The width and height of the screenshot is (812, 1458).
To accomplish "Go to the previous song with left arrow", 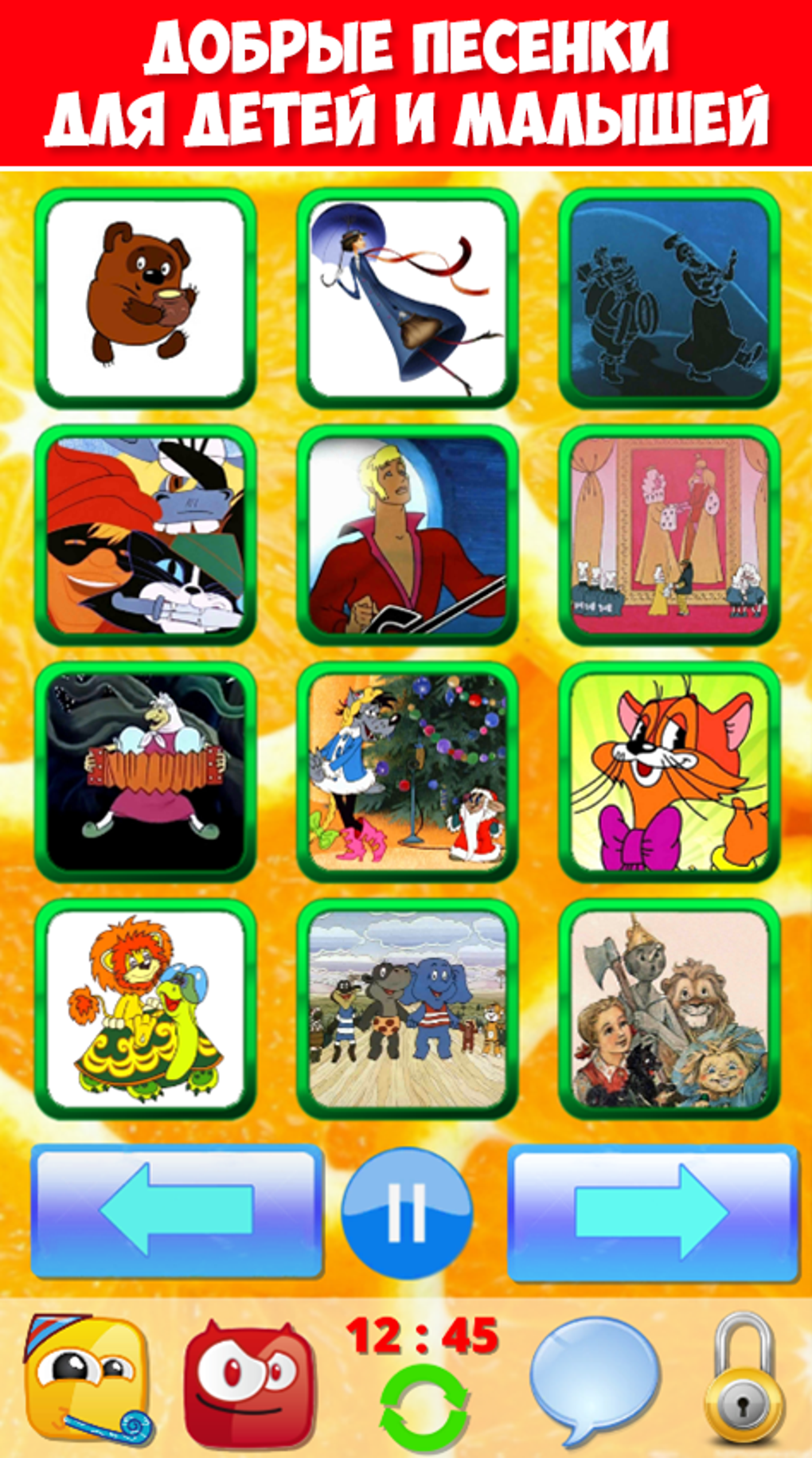I will tap(177, 1210).
